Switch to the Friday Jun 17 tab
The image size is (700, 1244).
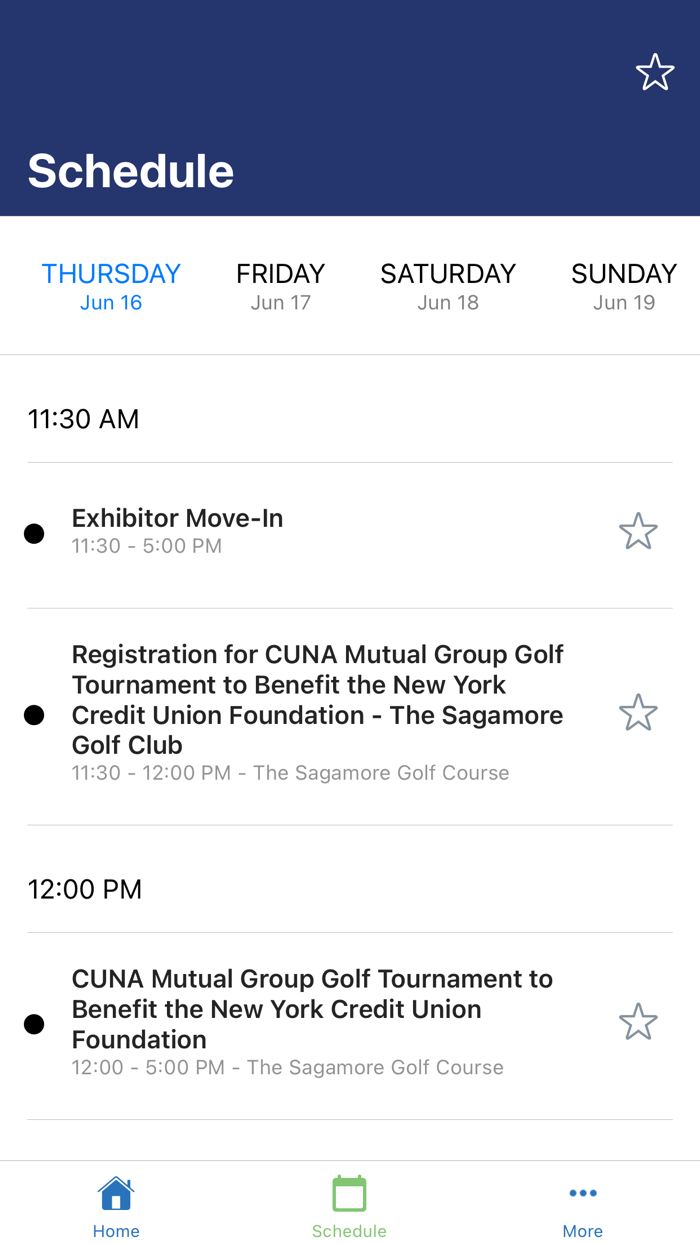click(x=280, y=286)
